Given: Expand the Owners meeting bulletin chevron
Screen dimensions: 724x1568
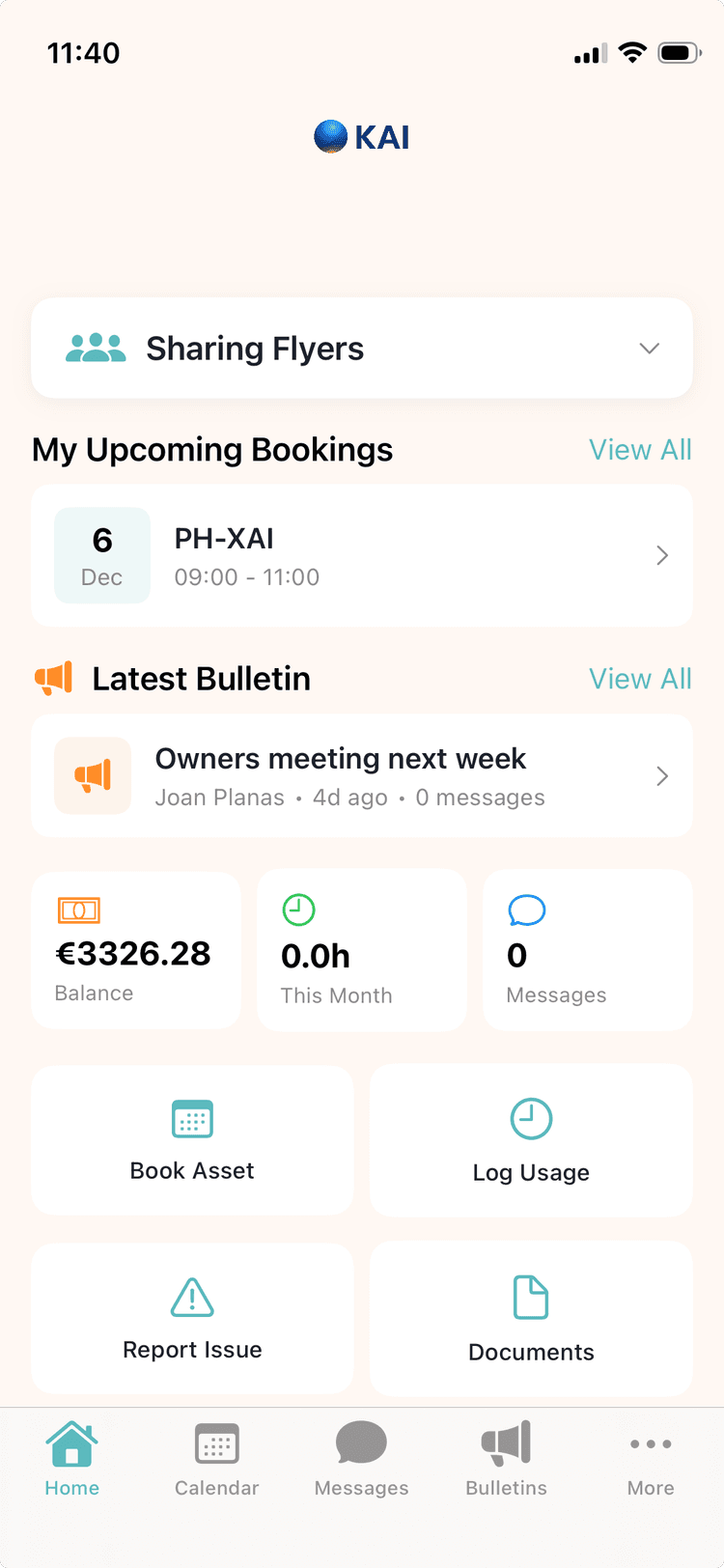Looking at the screenshot, I should (661, 775).
